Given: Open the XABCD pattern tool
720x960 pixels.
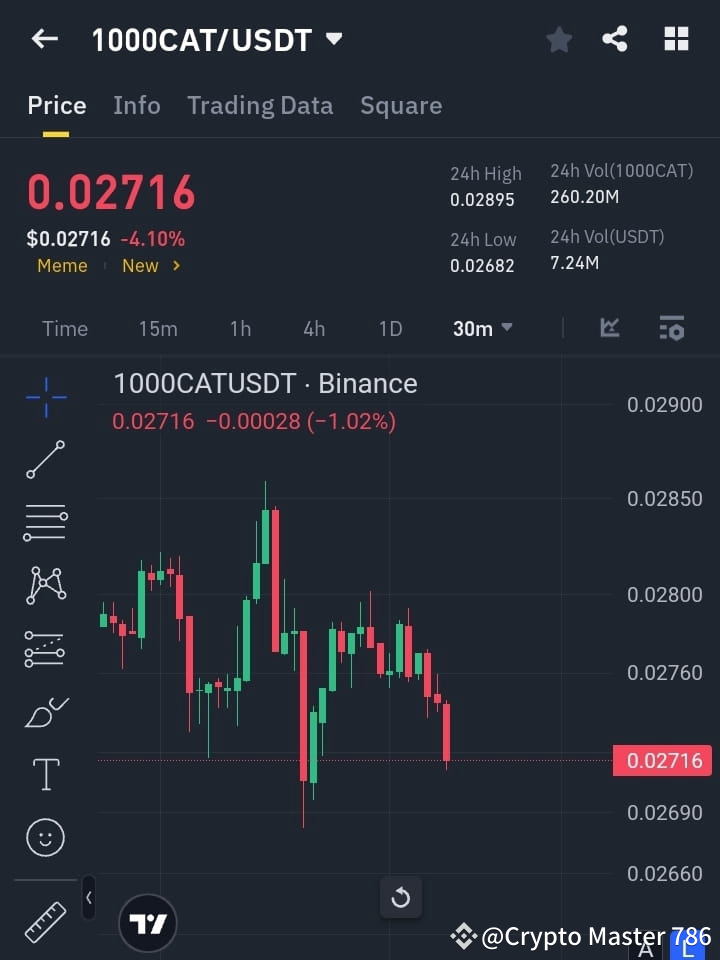Looking at the screenshot, I should tap(45, 586).
